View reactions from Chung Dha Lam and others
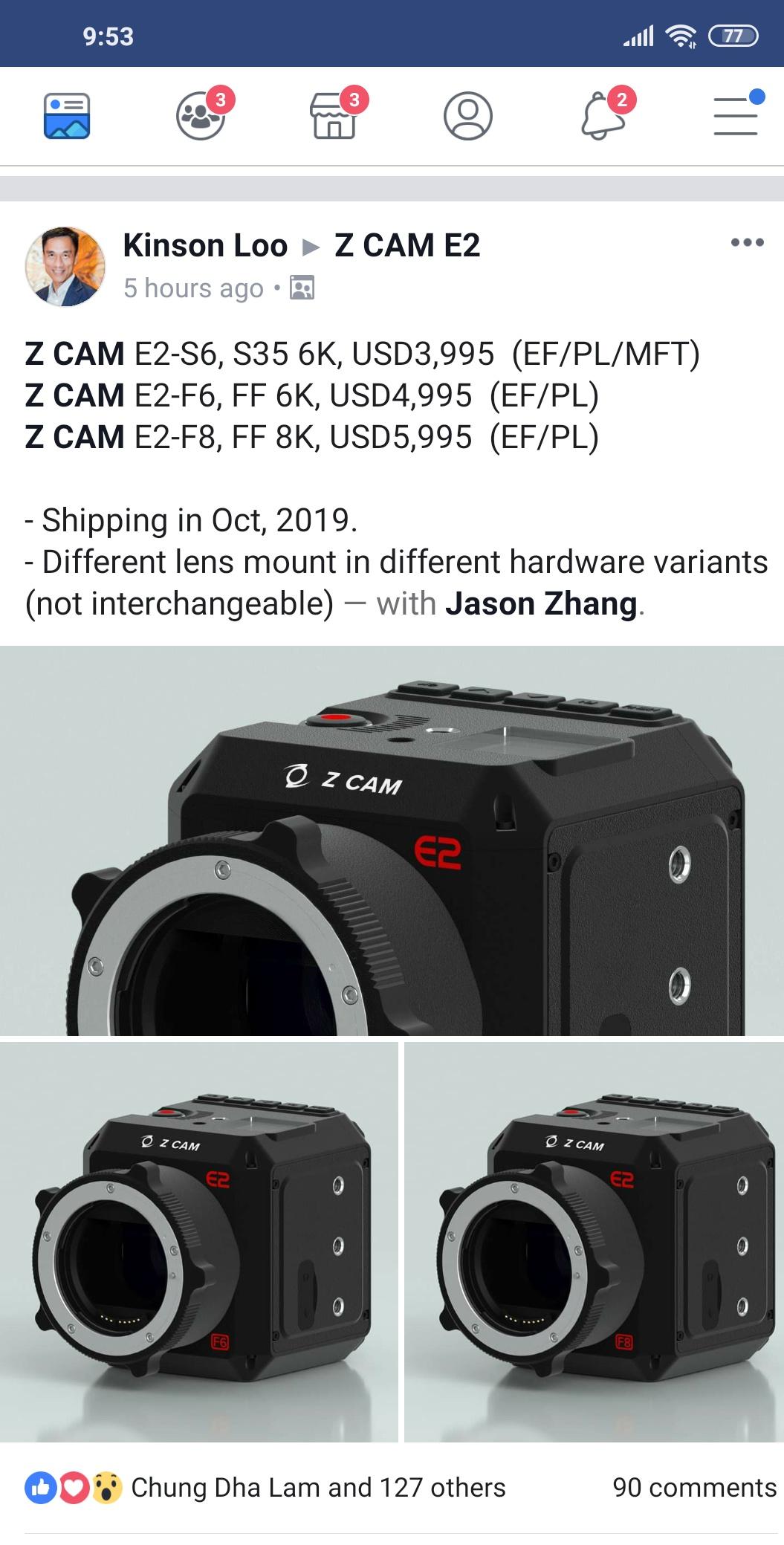Viewport: 784px width, 1545px height. [265, 1487]
